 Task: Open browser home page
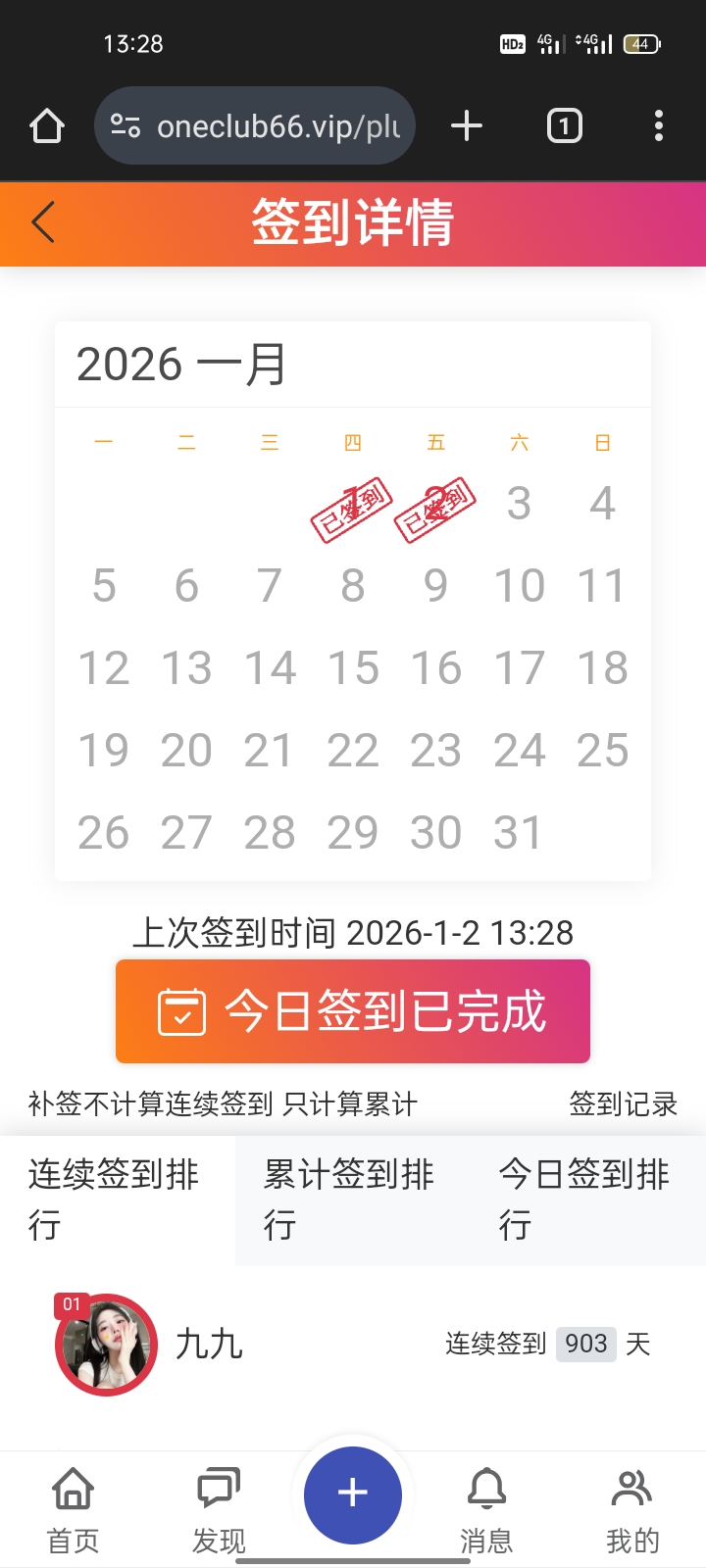click(x=47, y=126)
